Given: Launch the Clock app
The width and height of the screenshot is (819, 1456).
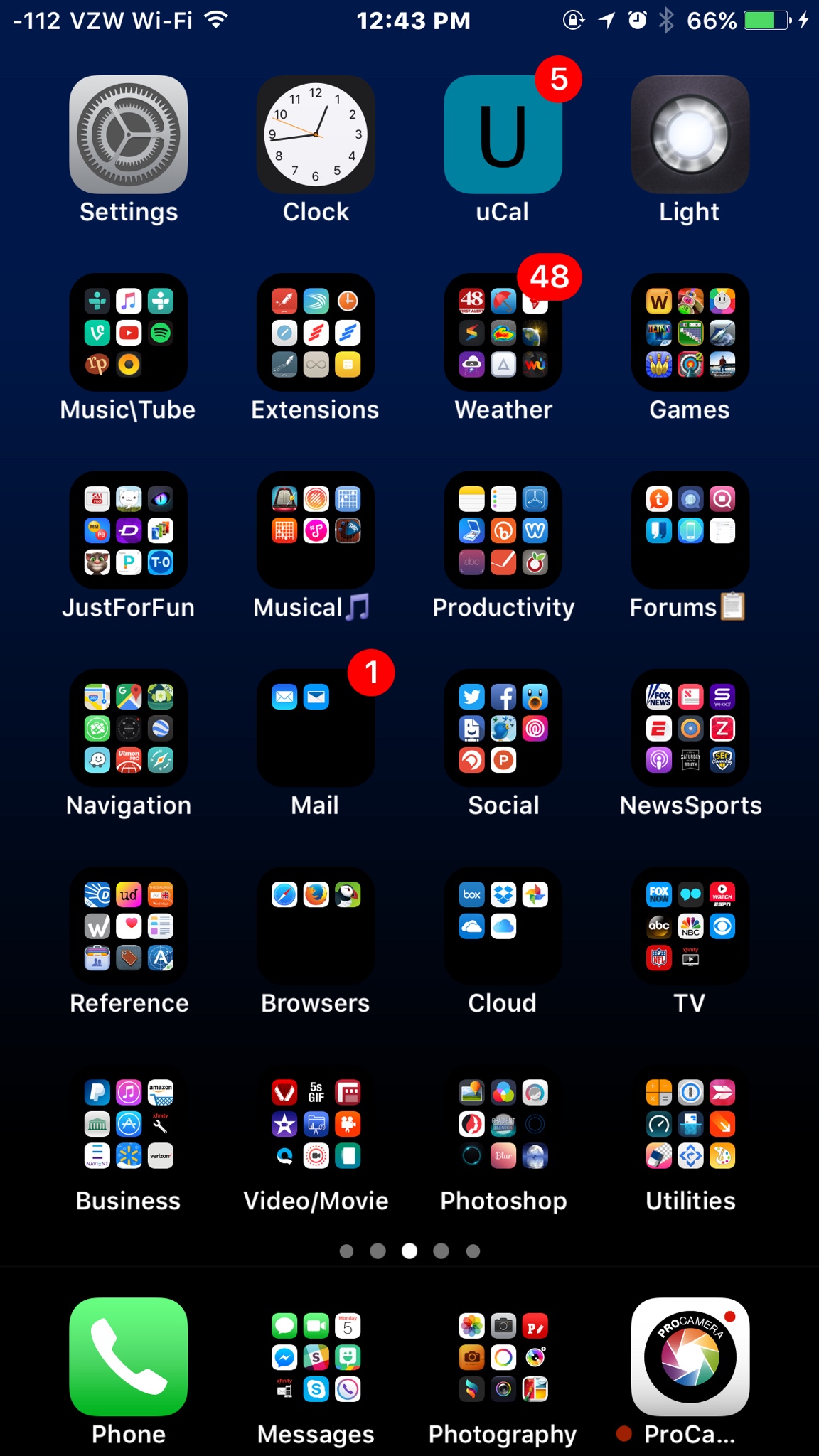Looking at the screenshot, I should 315,135.
